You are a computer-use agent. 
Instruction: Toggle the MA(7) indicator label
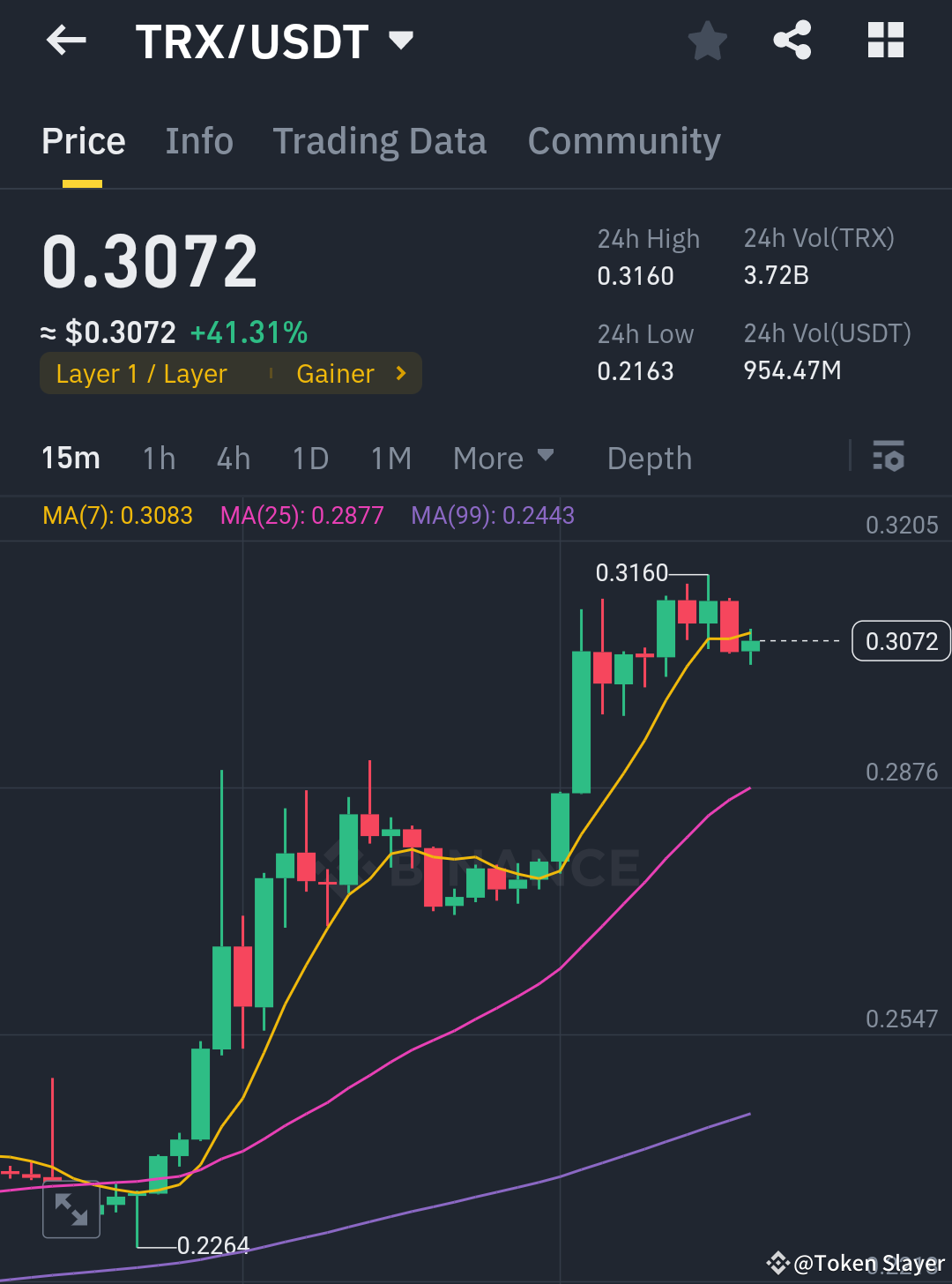[117, 515]
